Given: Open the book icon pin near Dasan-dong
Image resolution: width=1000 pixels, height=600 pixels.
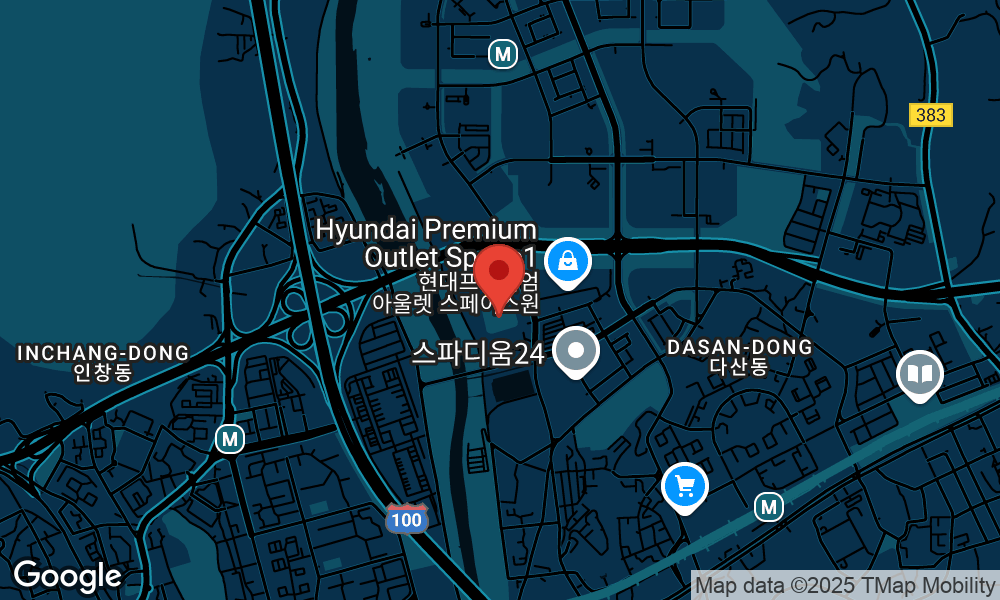Looking at the screenshot, I should [919, 375].
